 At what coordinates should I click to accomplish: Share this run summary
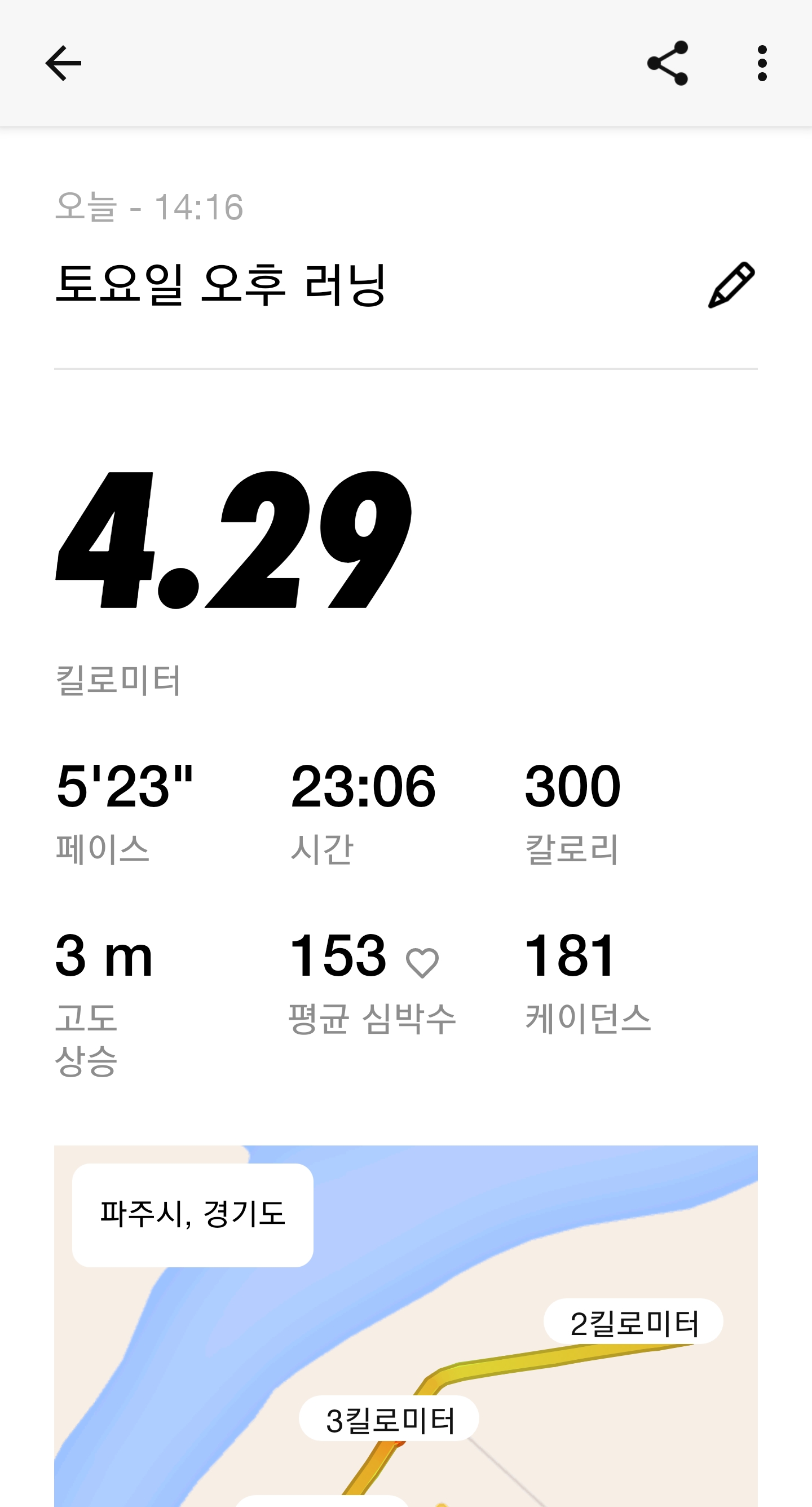[x=668, y=63]
